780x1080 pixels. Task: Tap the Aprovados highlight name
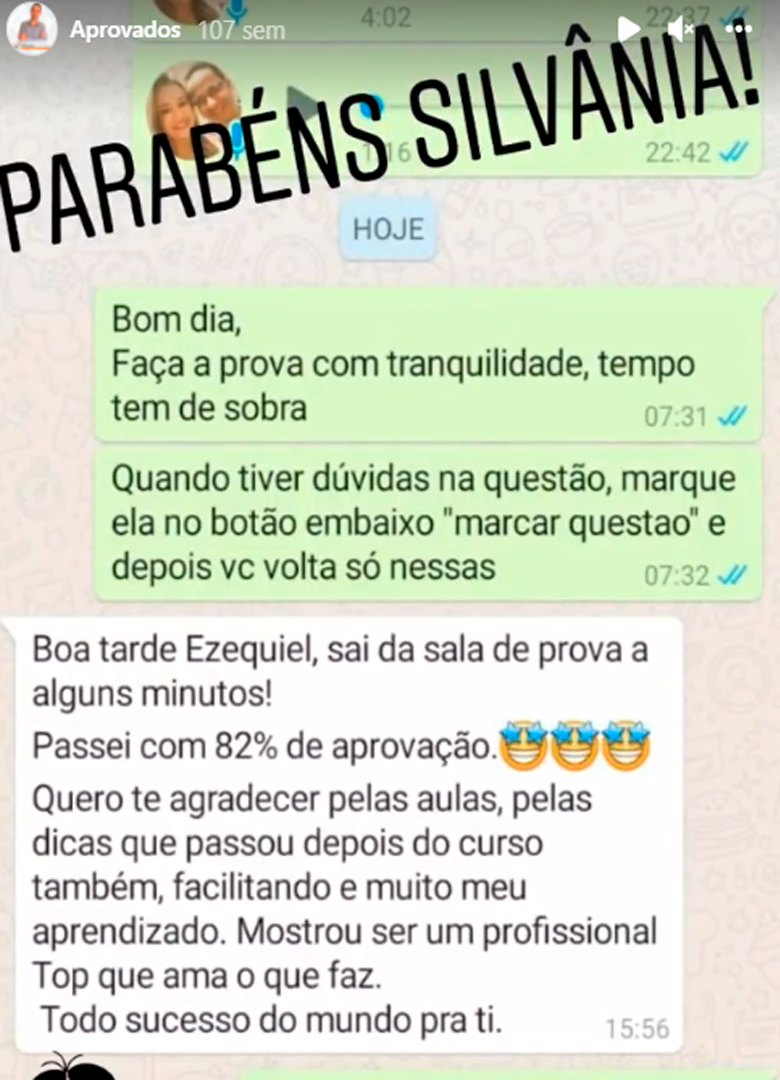[125, 30]
